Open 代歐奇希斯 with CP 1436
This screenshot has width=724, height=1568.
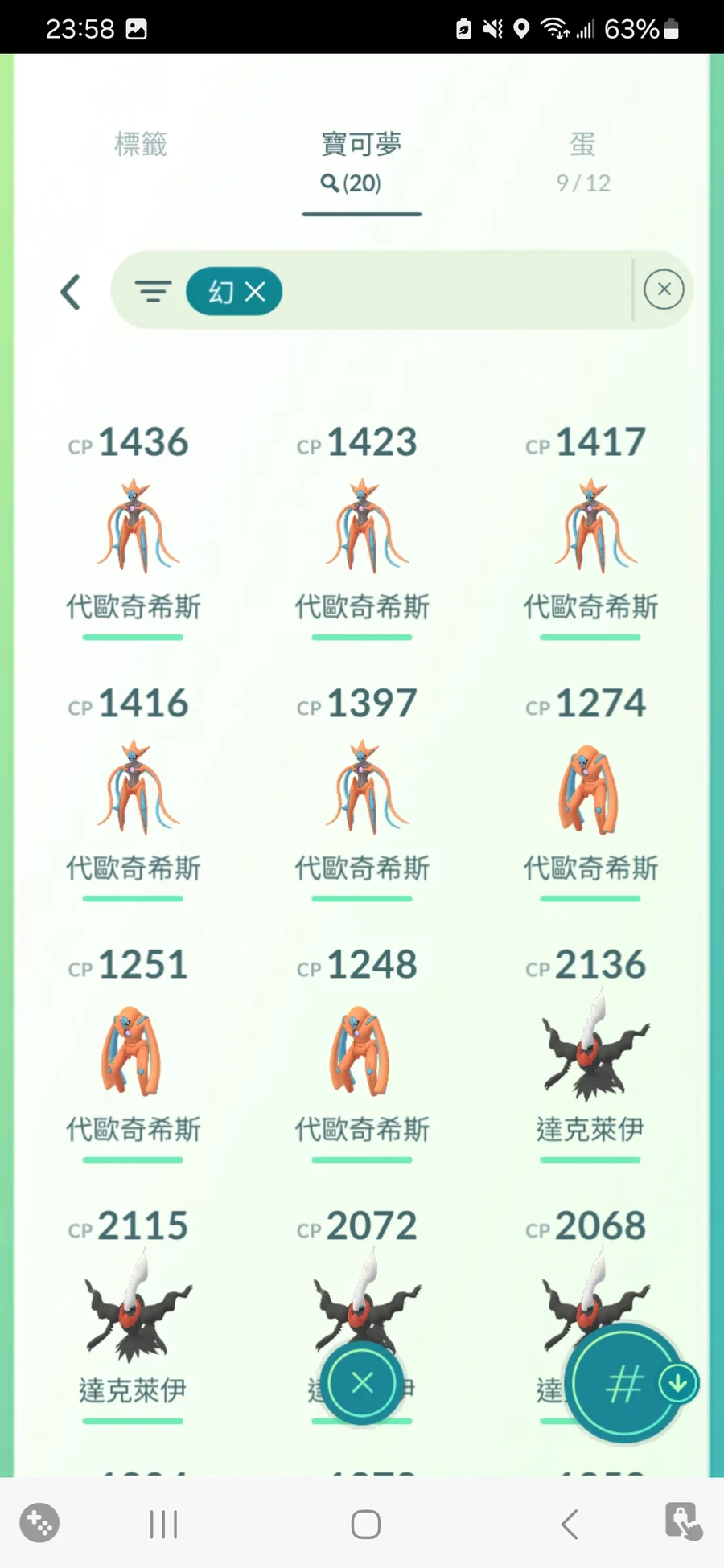click(134, 527)
